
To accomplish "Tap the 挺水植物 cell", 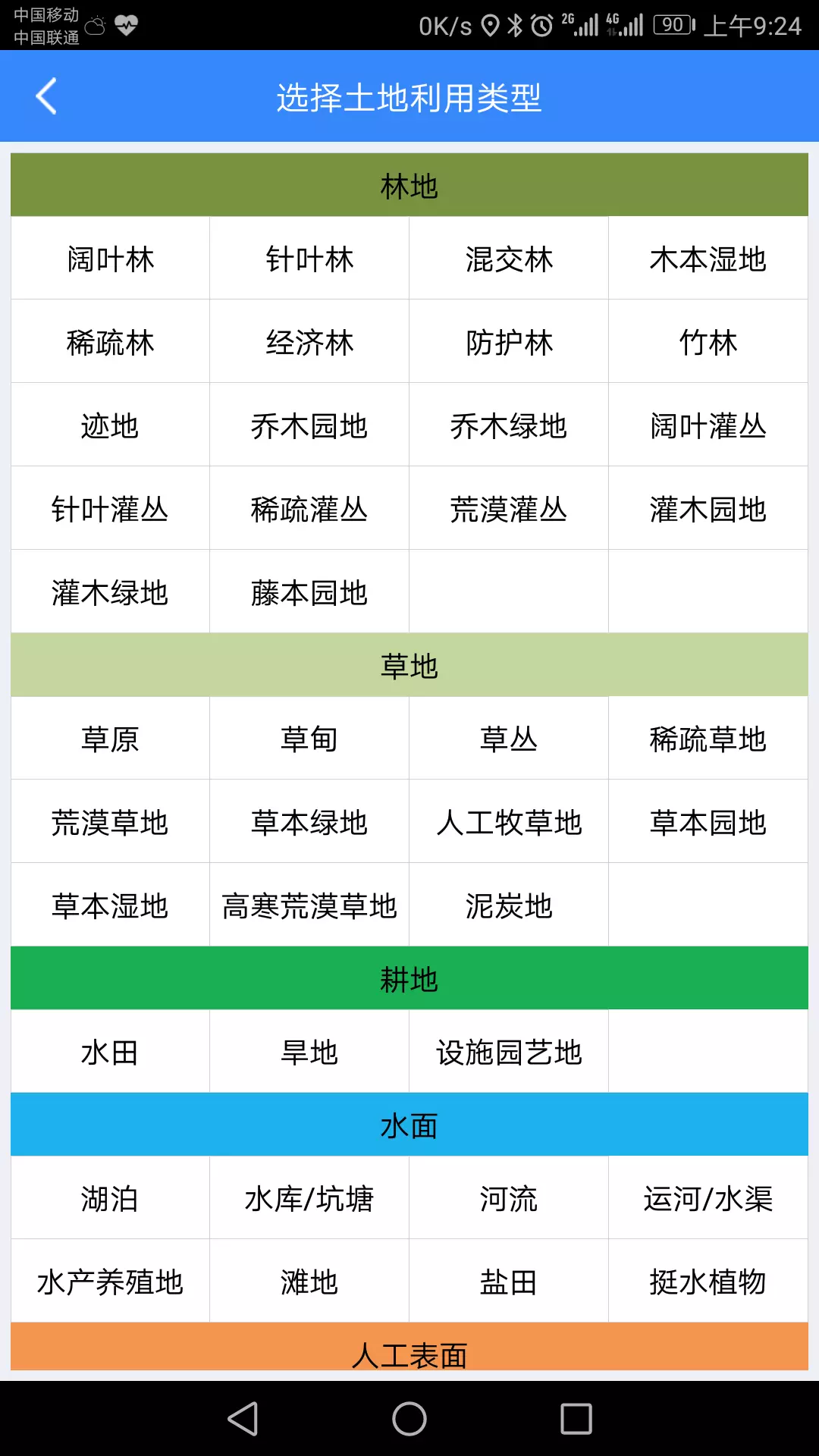I will (708, 1282).
